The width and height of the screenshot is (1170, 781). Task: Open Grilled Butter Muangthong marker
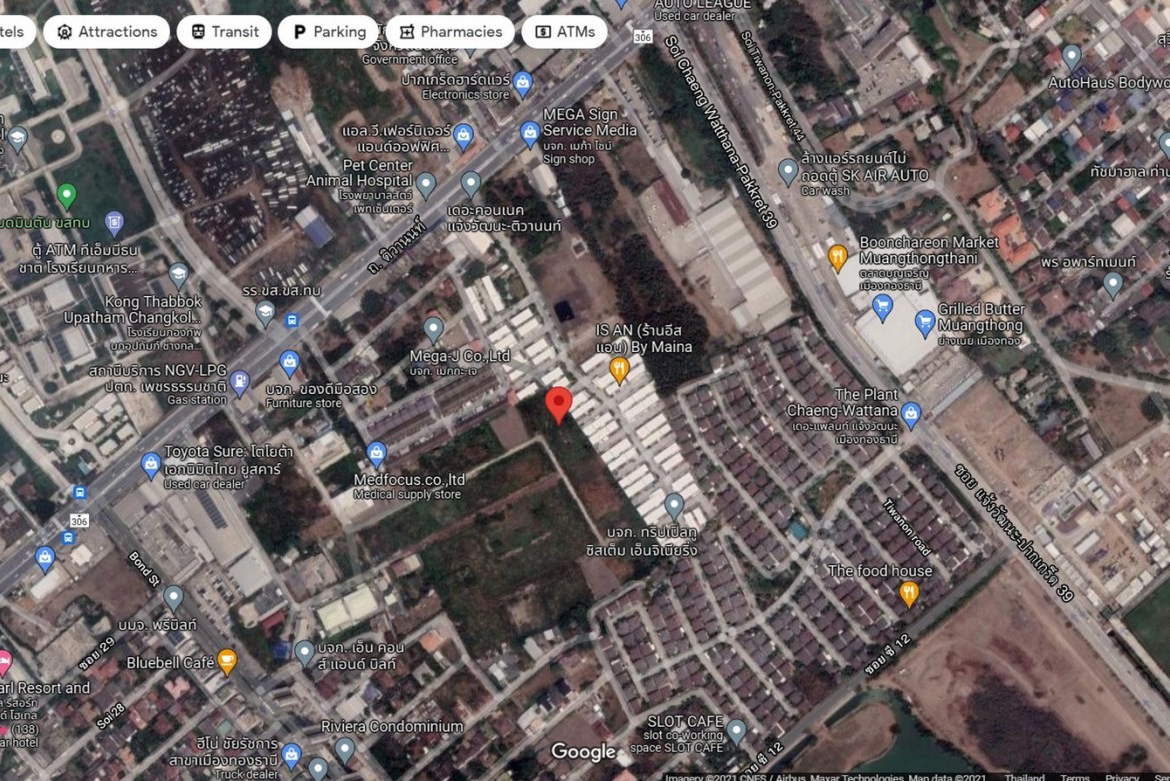[x=925, y=321]
